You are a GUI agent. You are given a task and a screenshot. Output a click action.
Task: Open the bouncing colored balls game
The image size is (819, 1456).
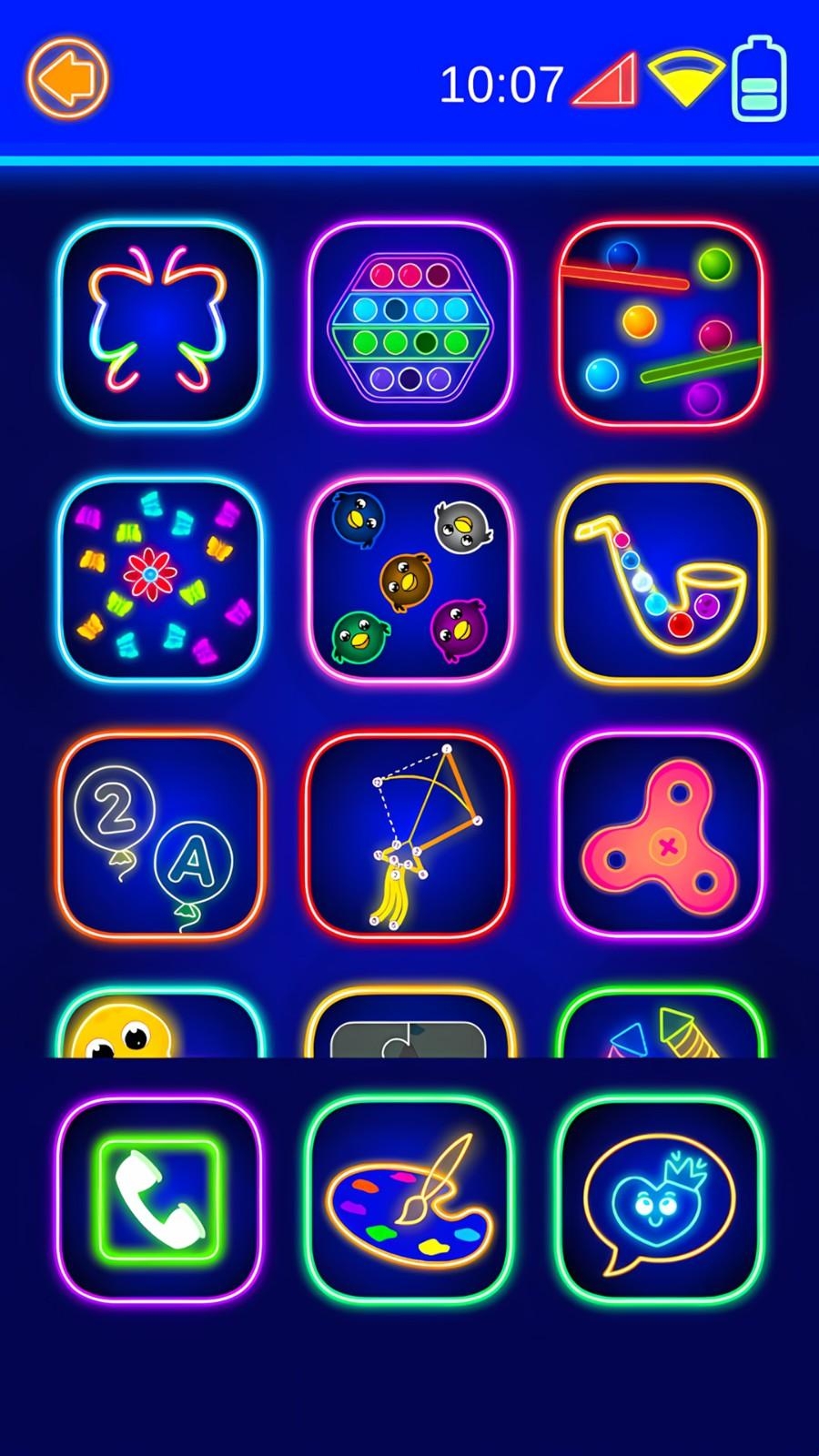661,323
